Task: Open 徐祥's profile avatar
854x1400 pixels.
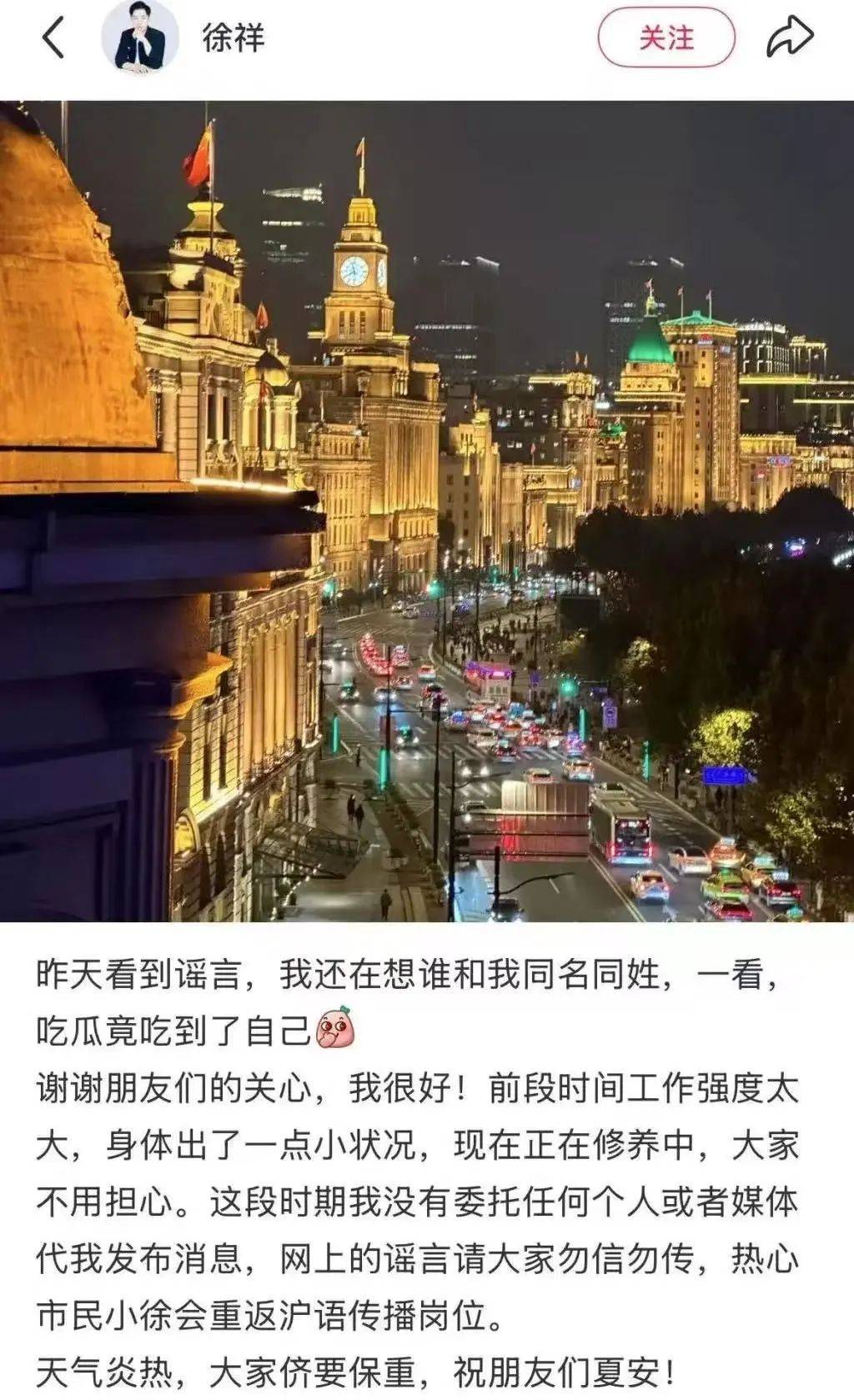Action: coord(139,38)
